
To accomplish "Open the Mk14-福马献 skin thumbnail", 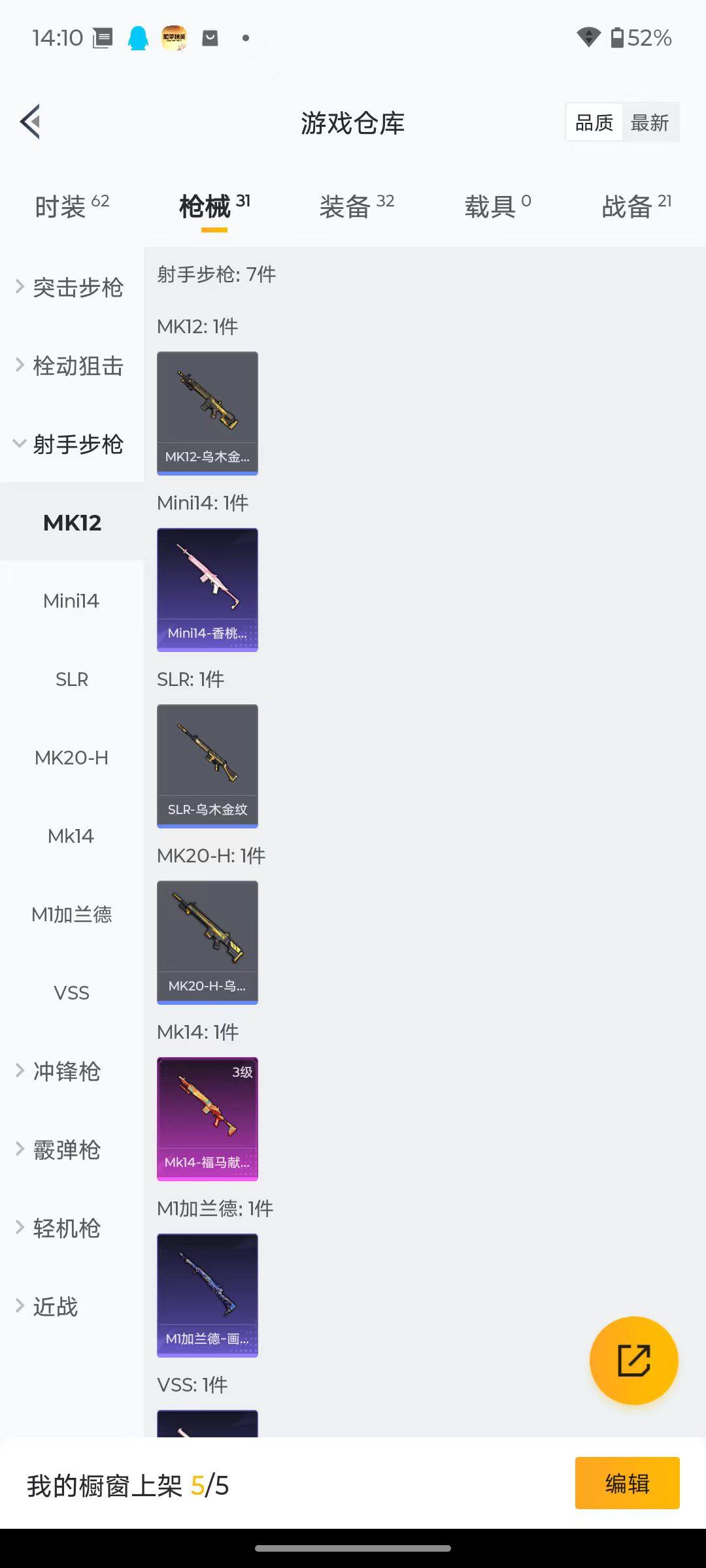I will (207, 1118).
